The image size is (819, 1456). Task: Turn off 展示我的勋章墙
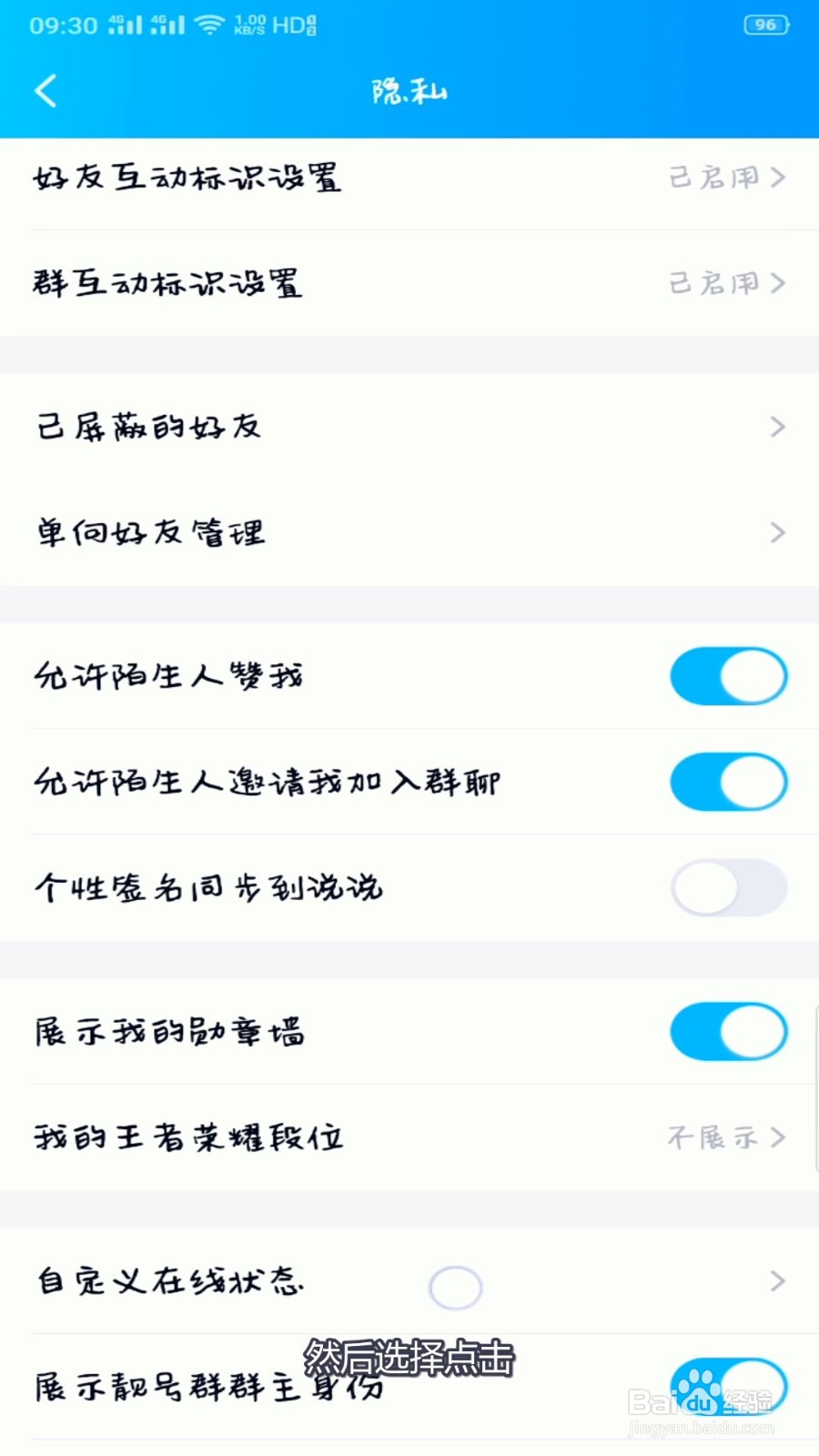coord(728,1031)
